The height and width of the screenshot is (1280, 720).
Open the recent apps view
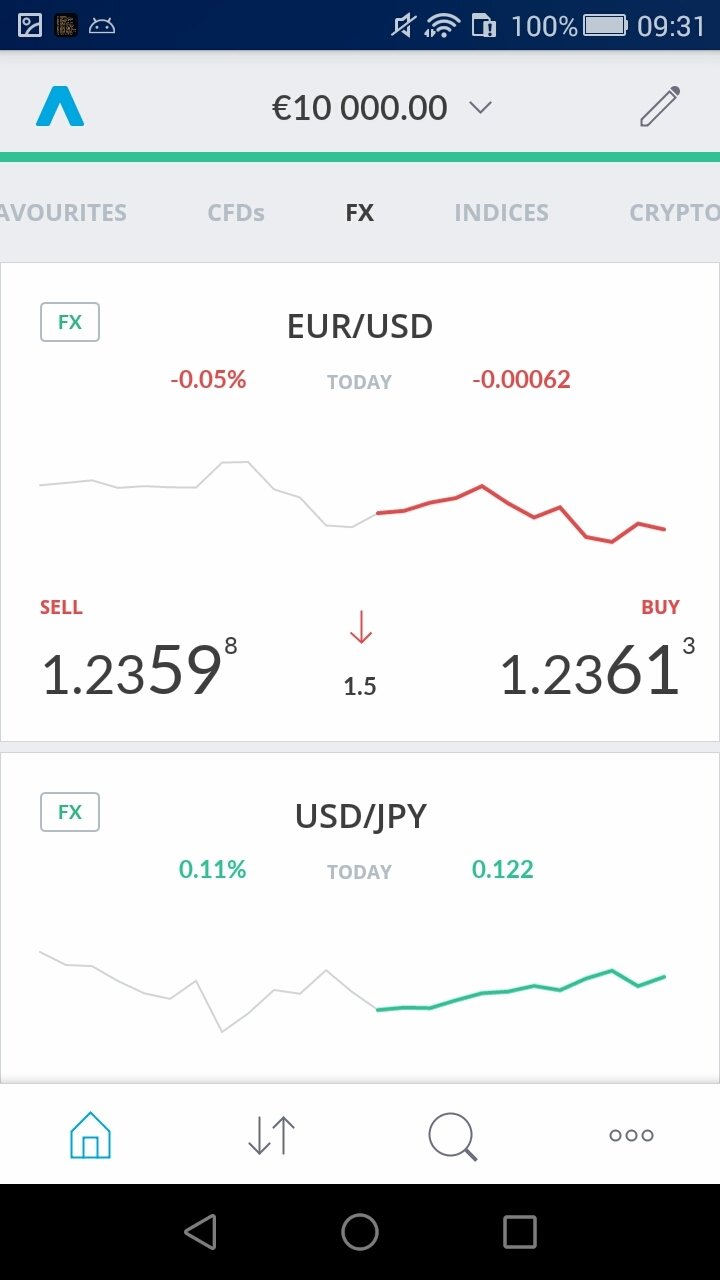(520, 1232)
